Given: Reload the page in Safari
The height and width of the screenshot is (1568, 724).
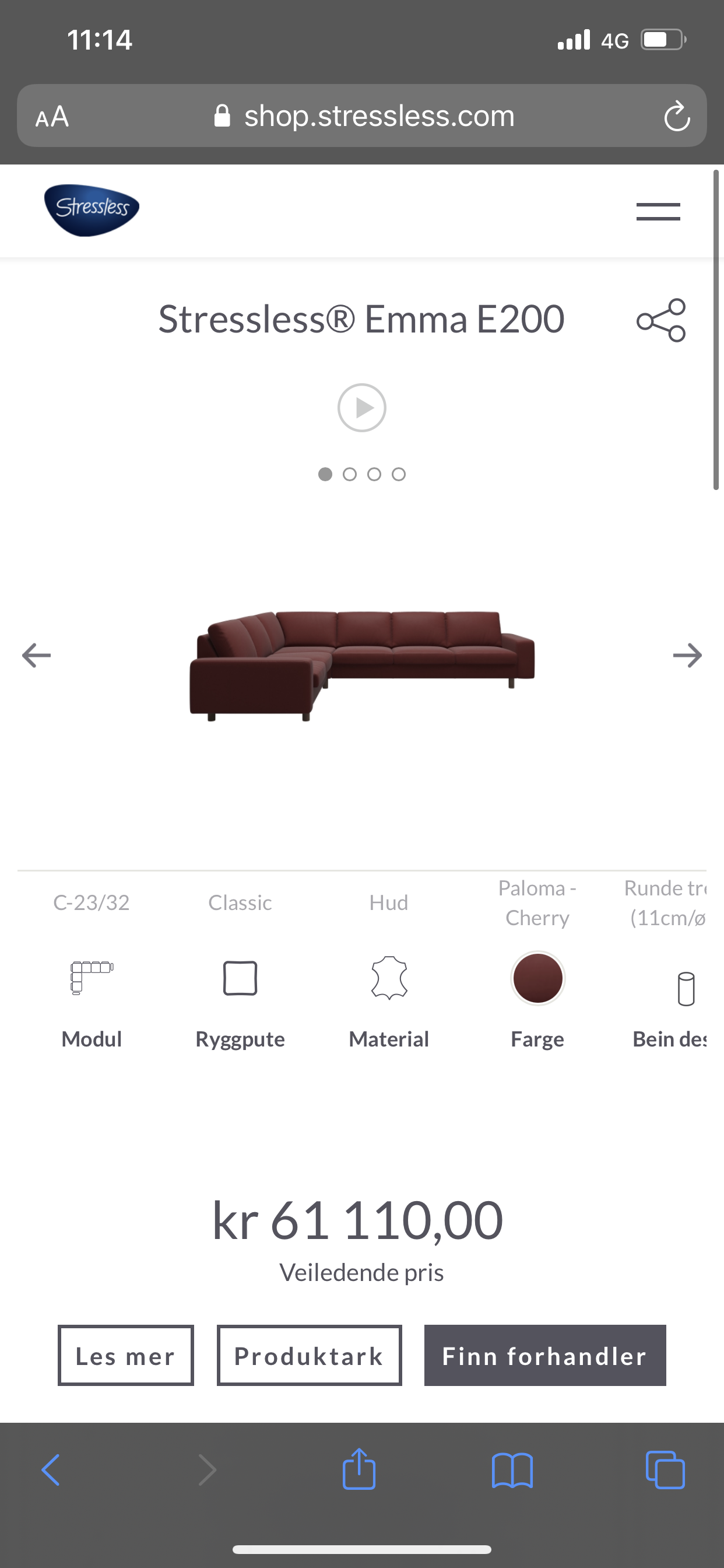Looking at the screenshot, I should click(x=677, y=116).
